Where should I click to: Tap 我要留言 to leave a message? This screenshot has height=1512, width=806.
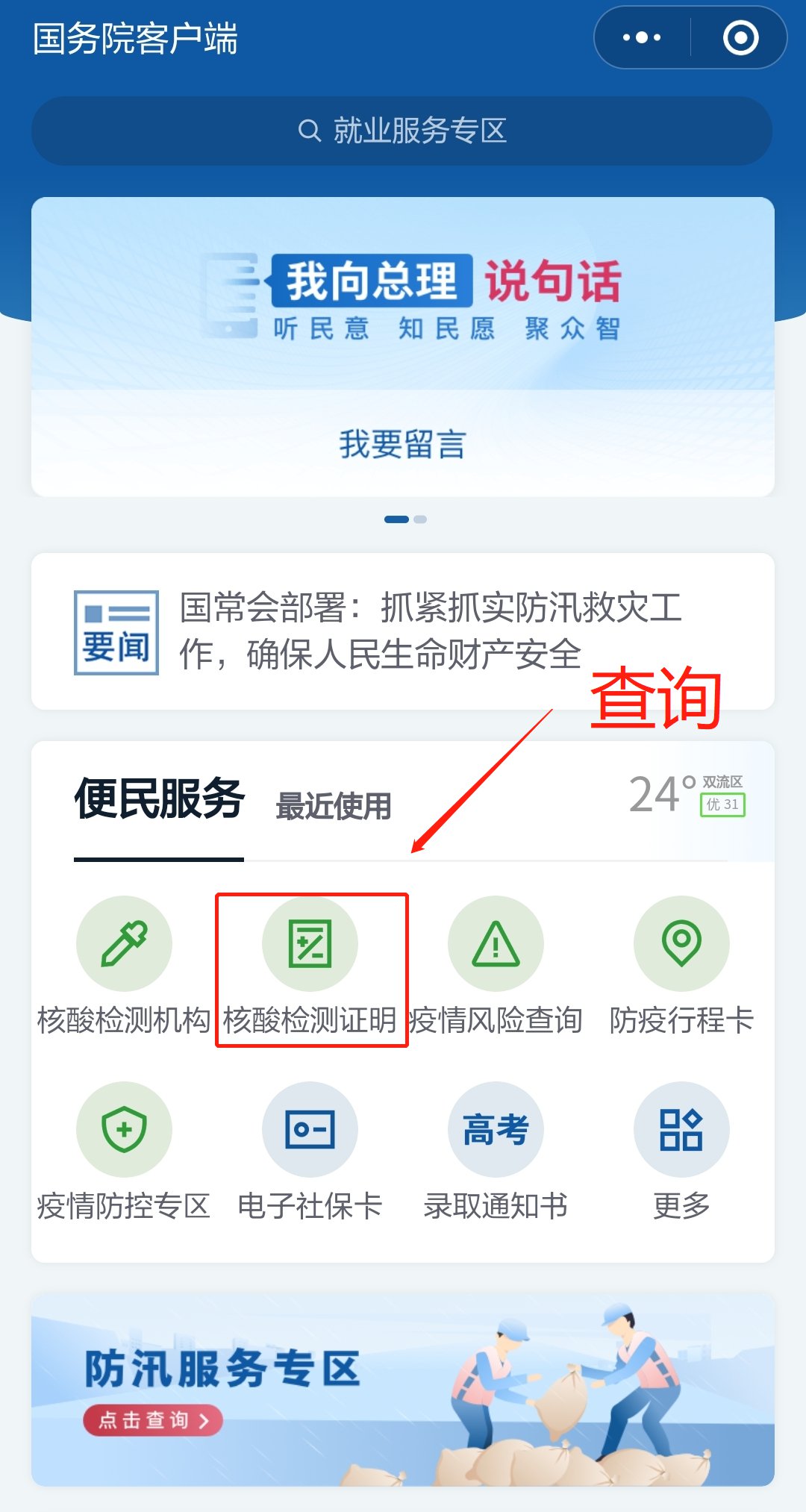click(402, 444)
